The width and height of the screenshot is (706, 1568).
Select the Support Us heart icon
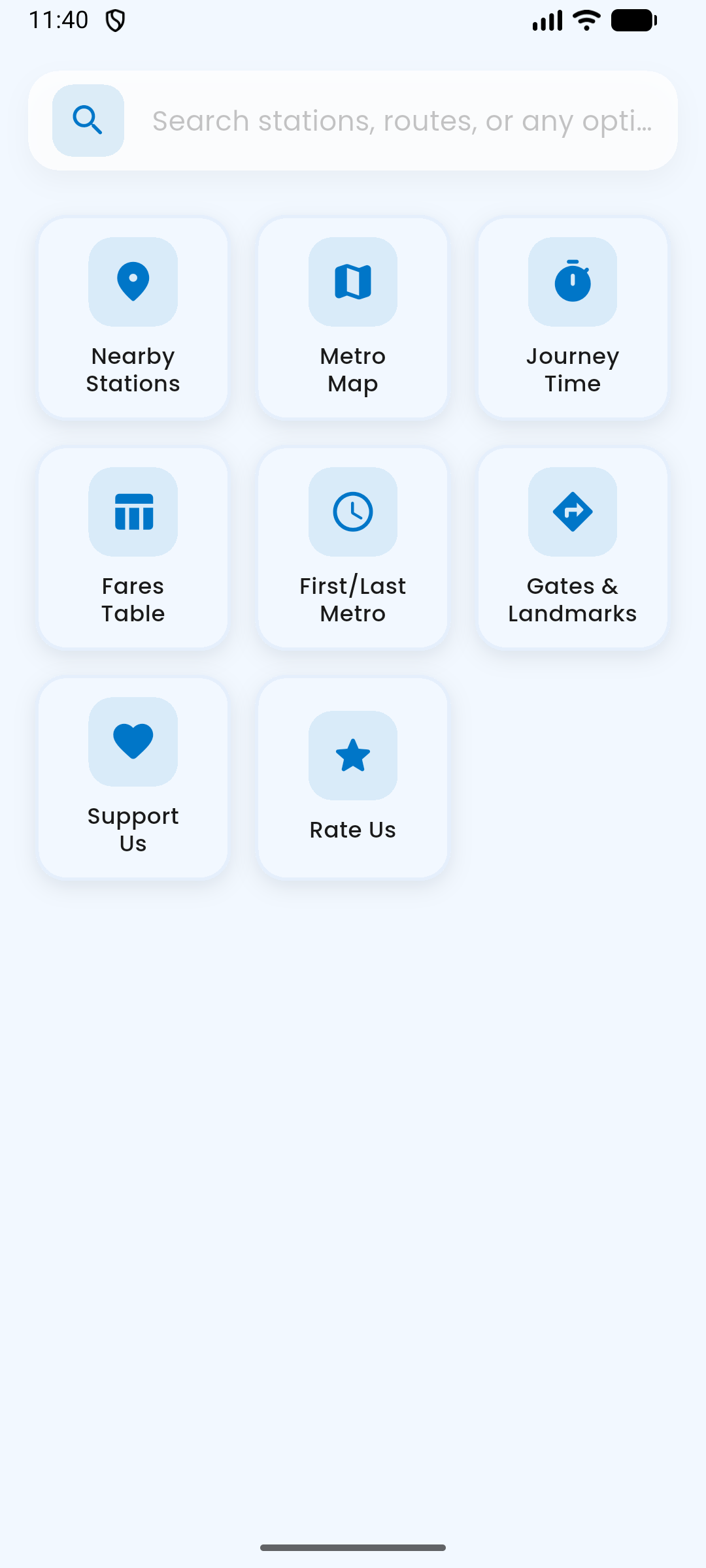point(133,742)
